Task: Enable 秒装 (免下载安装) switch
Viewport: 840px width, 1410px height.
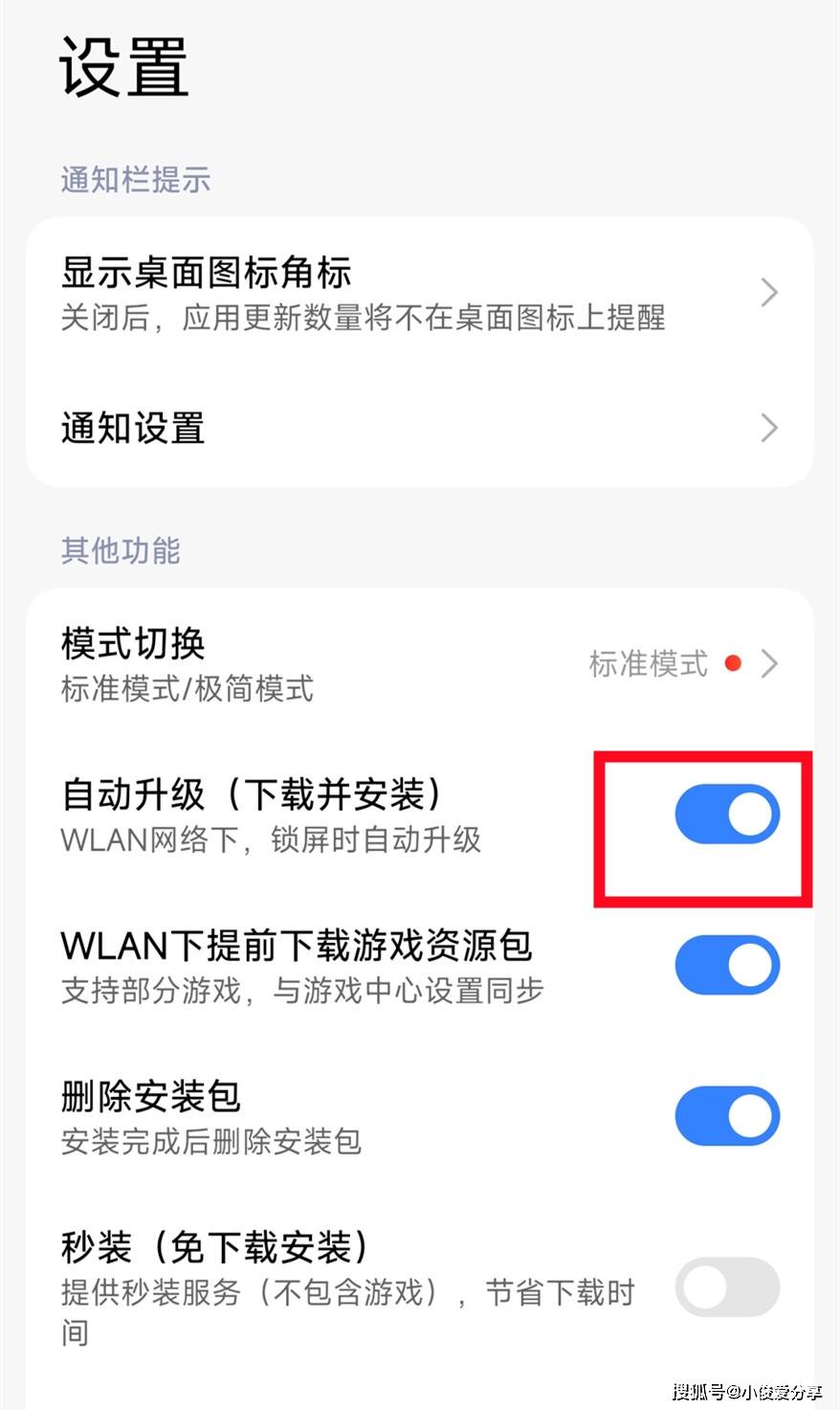Action: 727,1287
